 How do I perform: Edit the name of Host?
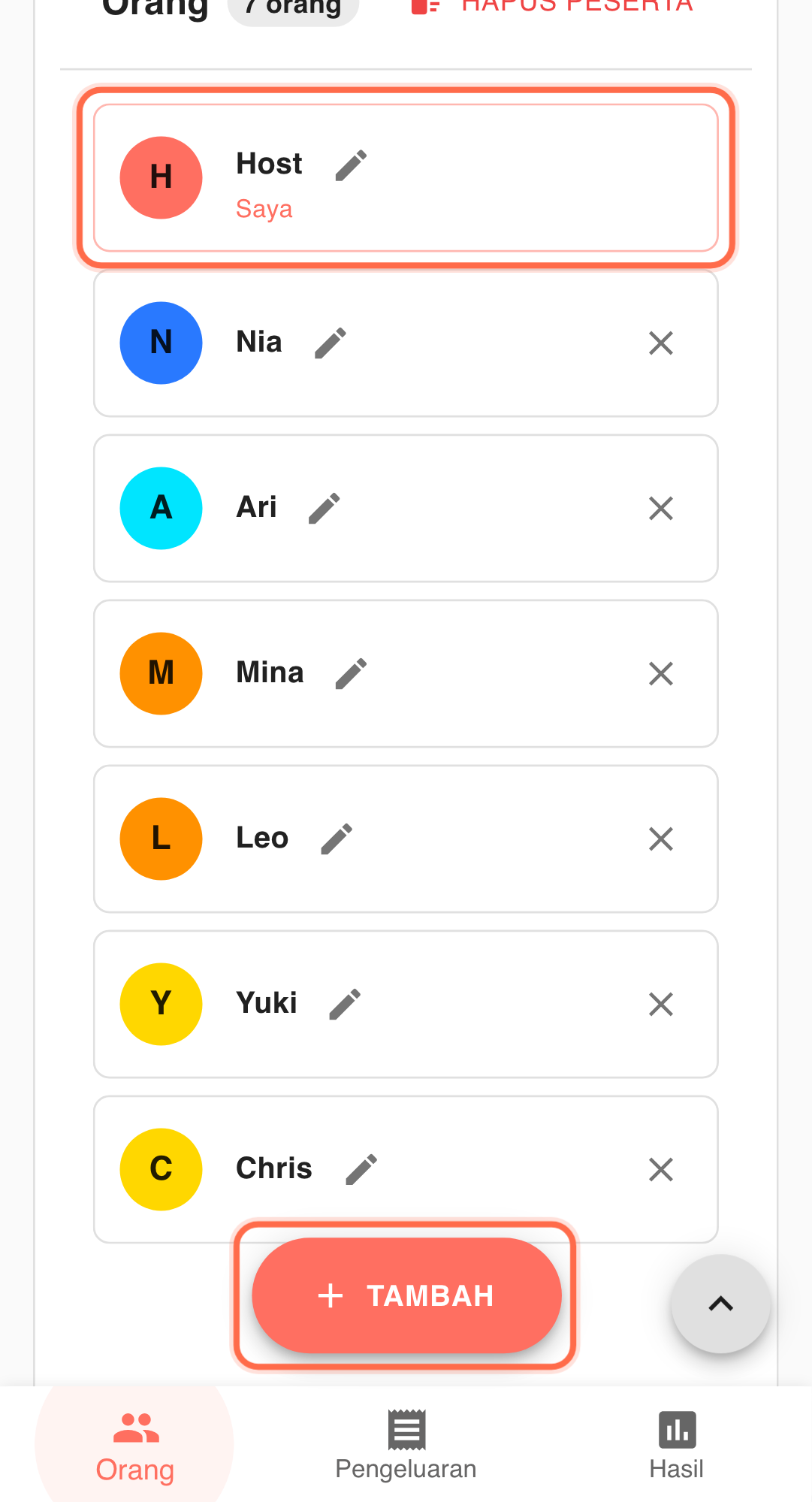tap(350, 165)
